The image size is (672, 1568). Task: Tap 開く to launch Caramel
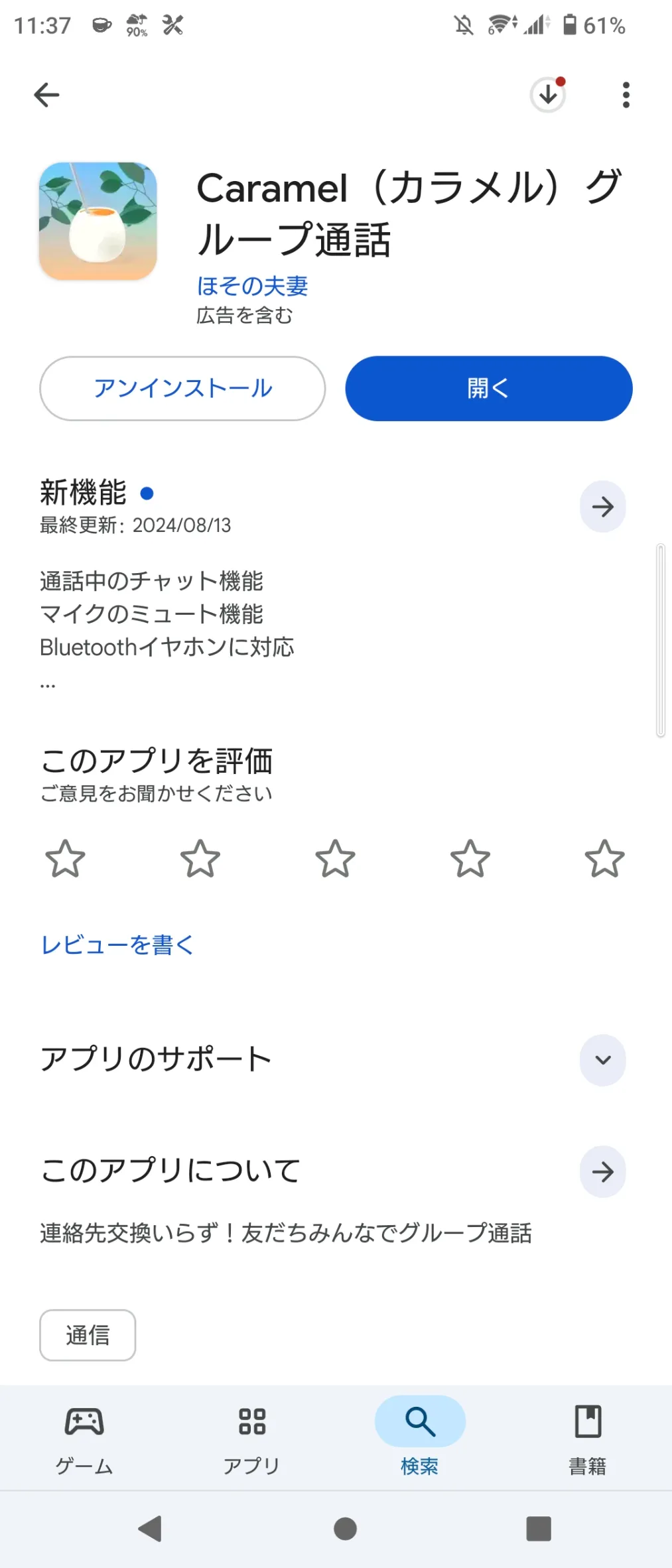[x=489, y=389]
